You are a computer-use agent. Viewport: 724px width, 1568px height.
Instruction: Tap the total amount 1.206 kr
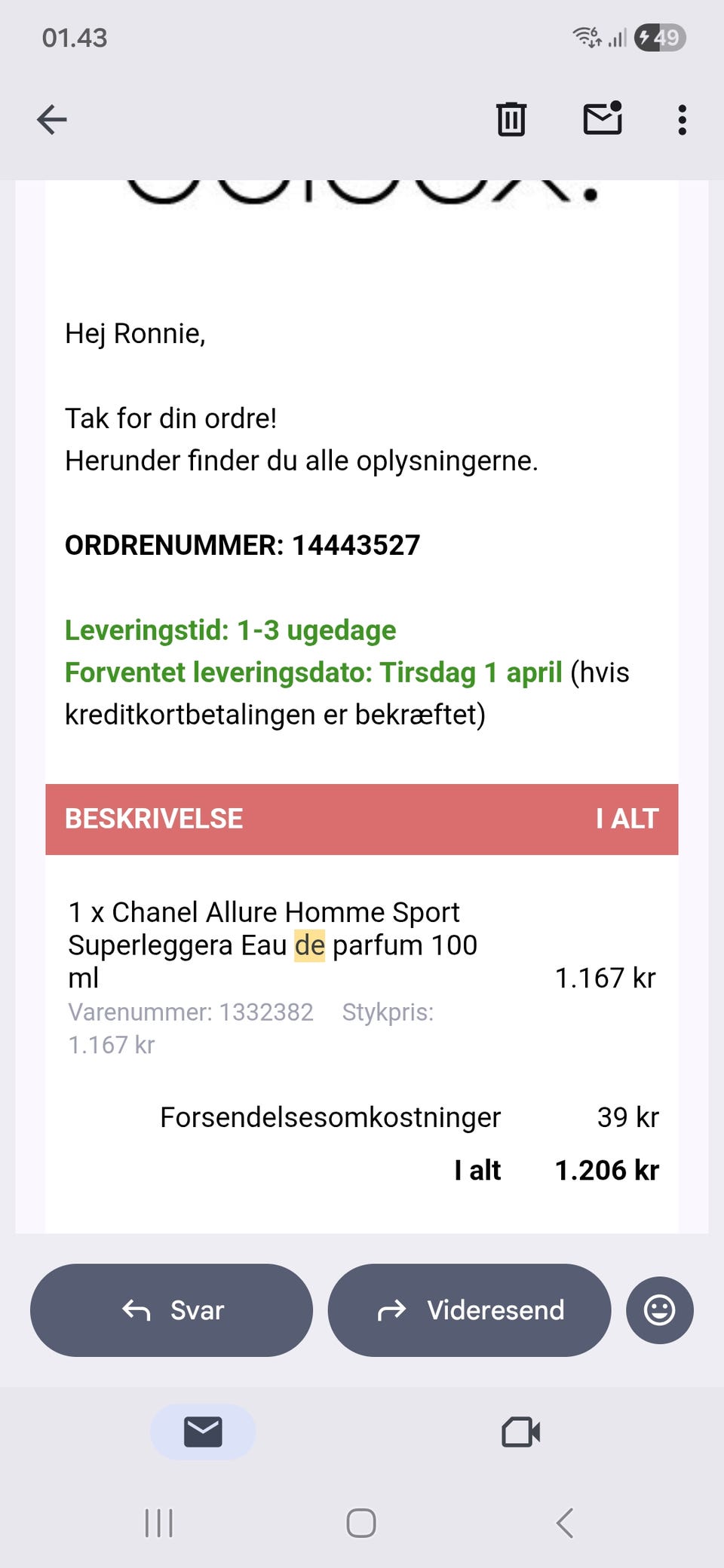(608, 1170)
